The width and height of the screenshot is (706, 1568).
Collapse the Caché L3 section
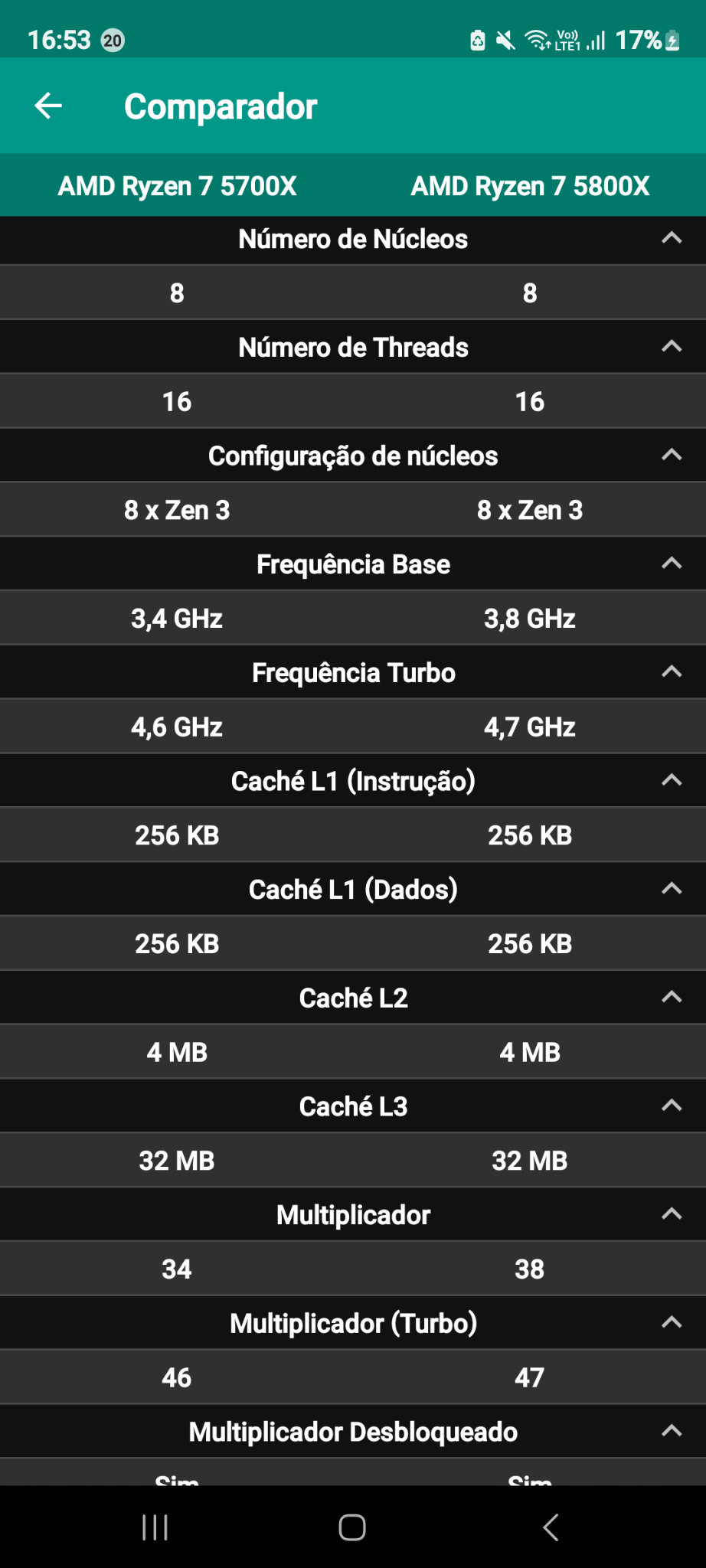672,1106
